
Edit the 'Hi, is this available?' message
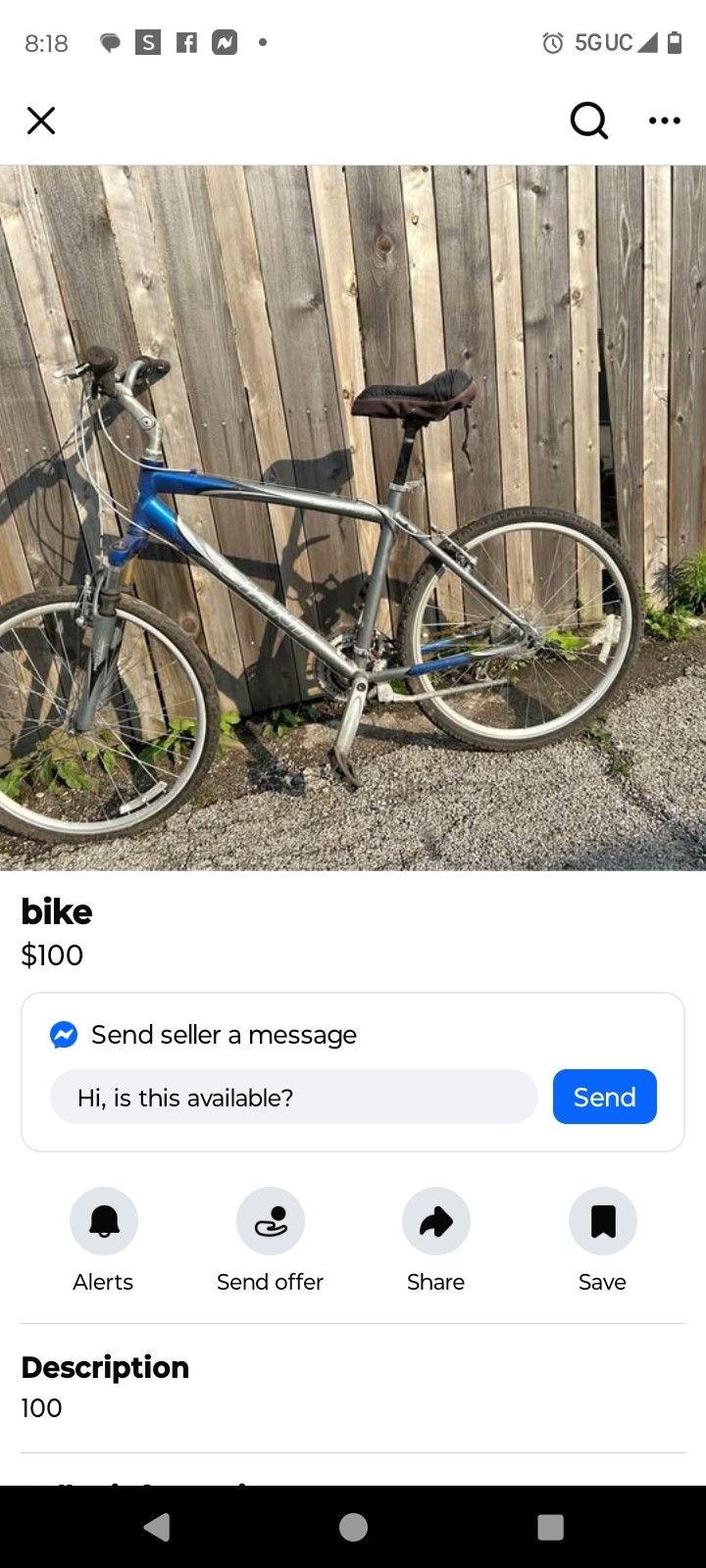(294, 1098)
